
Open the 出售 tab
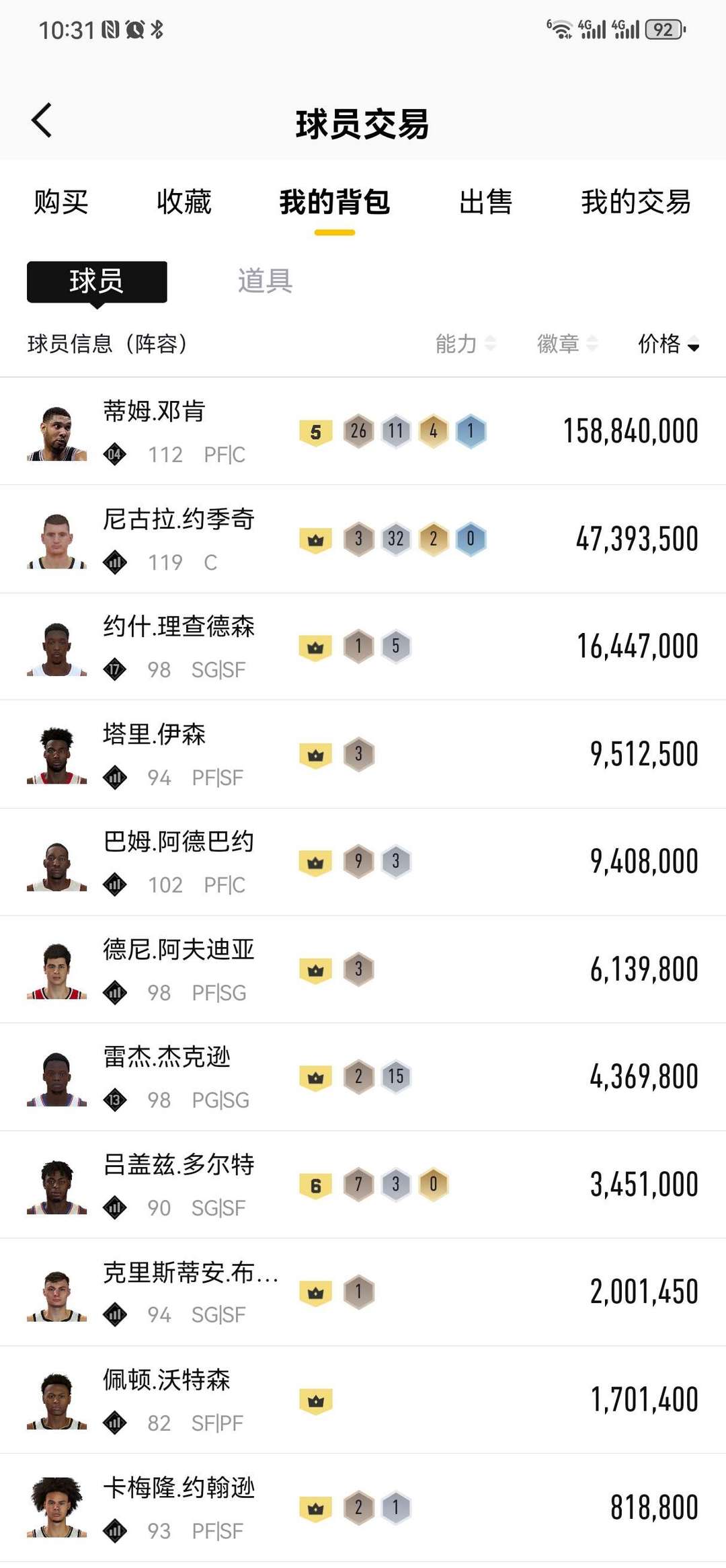(x=485, y=202)
